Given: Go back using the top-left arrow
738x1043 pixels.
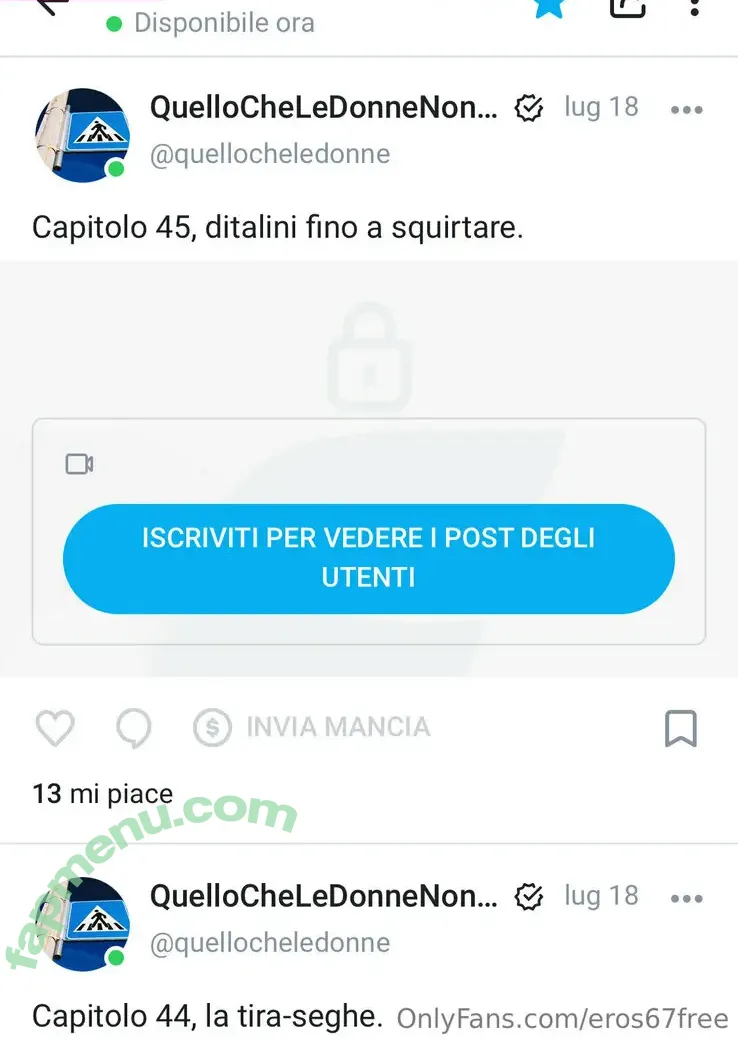Looking at the screenshot, I should [50, 5].
